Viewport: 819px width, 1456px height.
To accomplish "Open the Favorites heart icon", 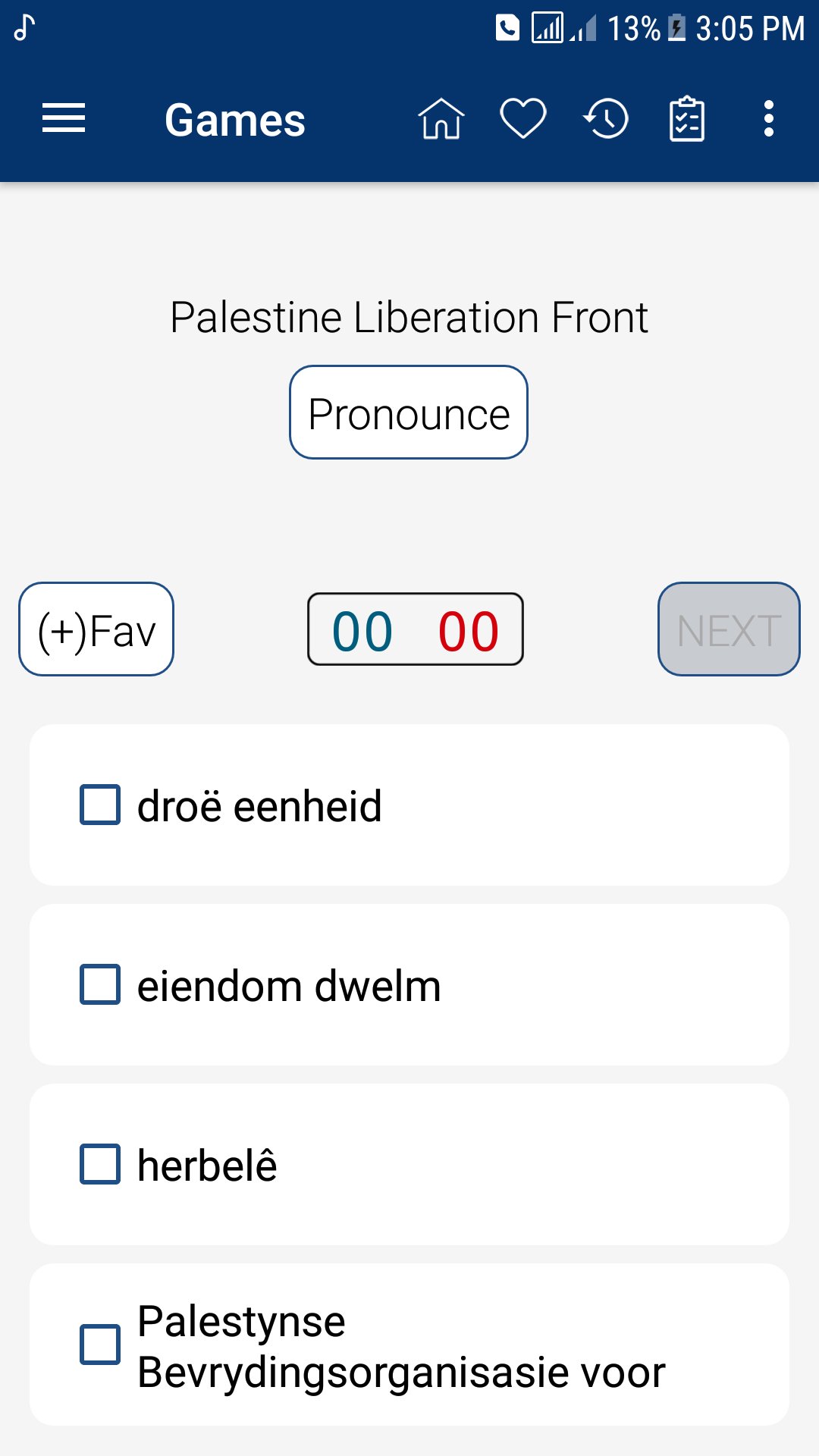I will click(x=523, y=118).
